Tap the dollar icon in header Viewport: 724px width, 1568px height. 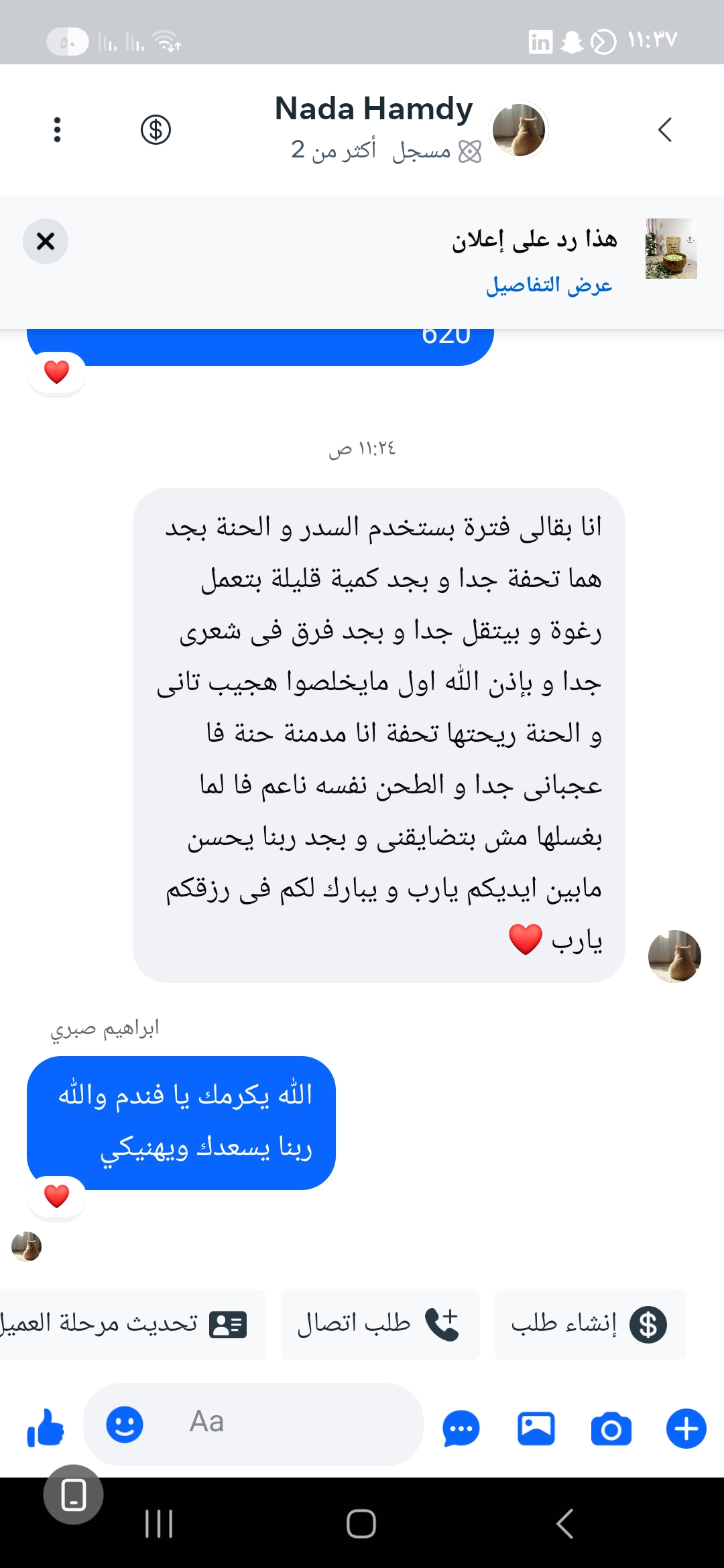[x=156, y=130]
